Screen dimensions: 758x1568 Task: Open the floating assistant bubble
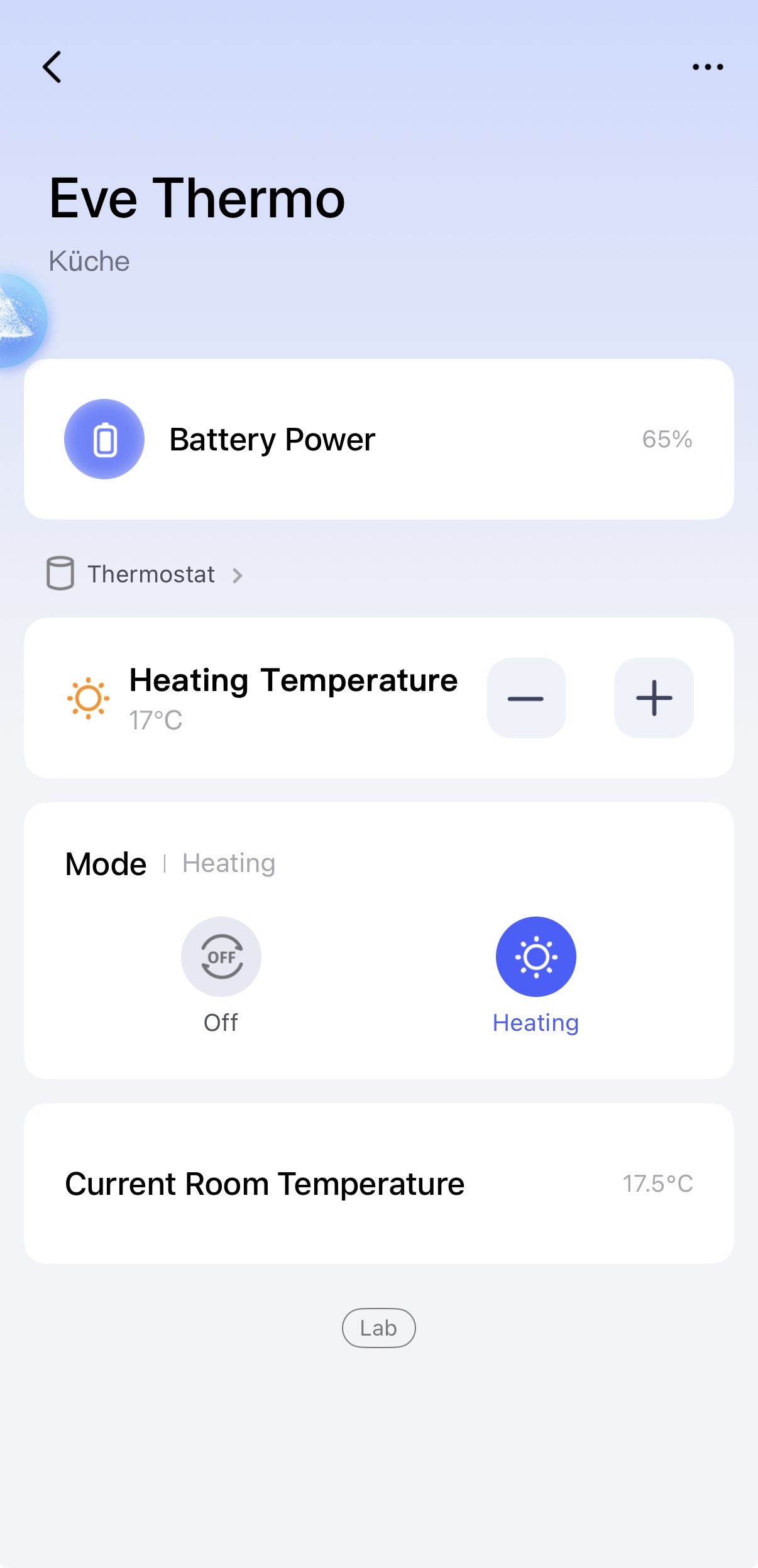20,320
